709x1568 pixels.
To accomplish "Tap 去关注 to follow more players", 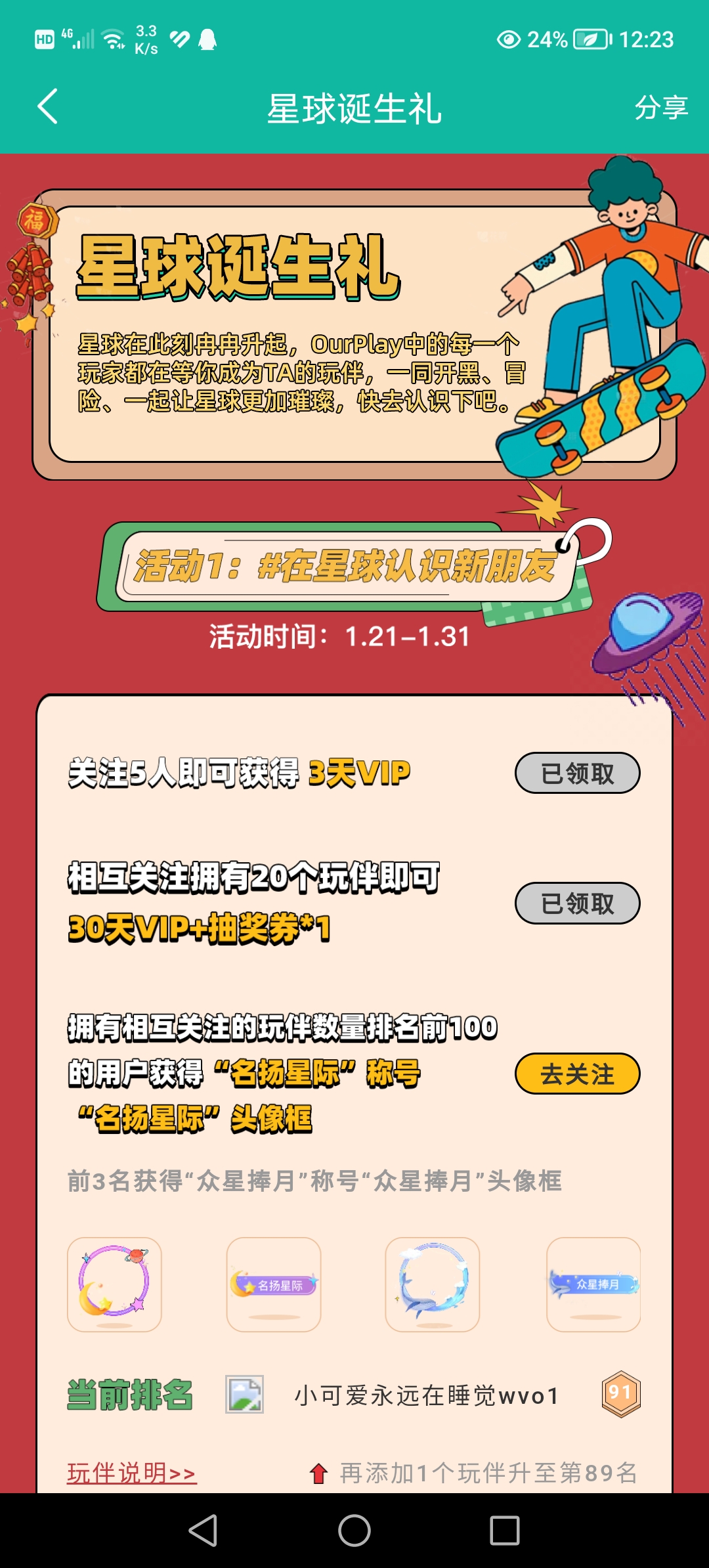I will [577, 1074].
